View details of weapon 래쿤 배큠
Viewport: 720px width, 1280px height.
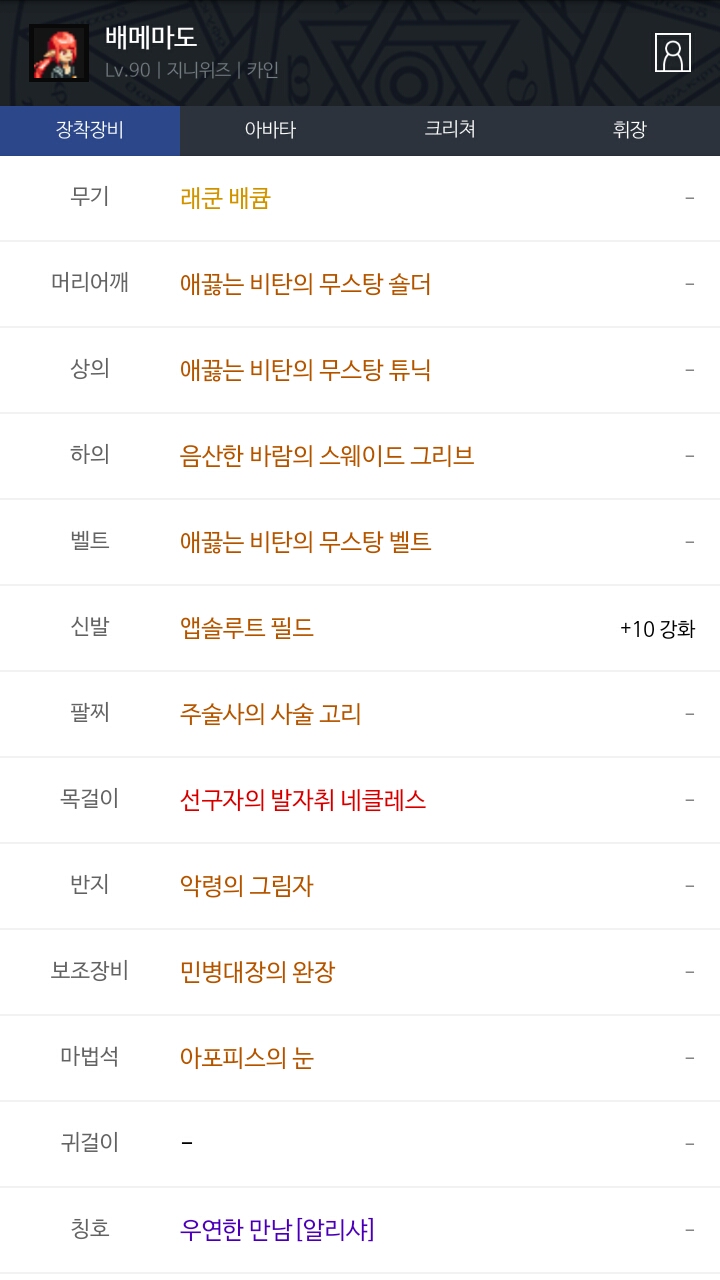225,198
